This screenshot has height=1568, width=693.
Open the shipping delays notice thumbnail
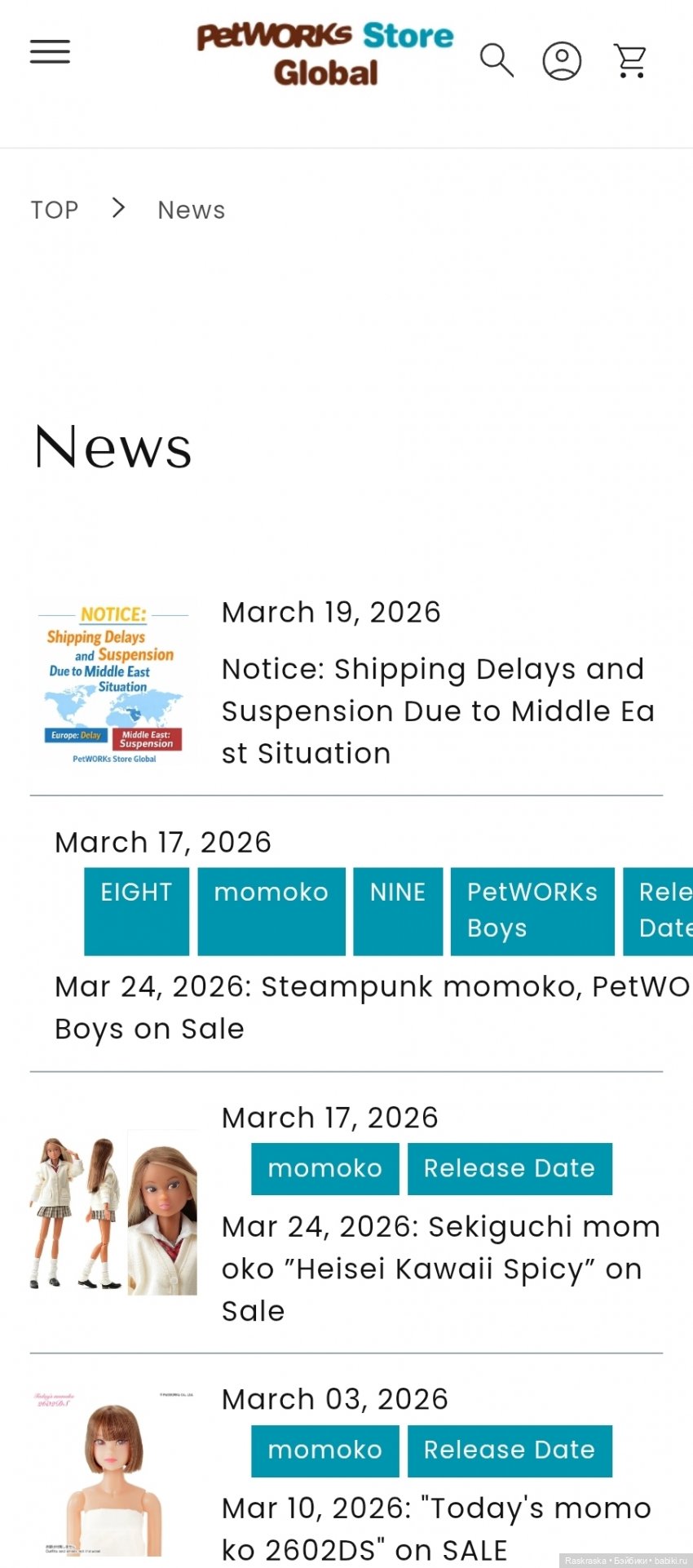point(114,683)
